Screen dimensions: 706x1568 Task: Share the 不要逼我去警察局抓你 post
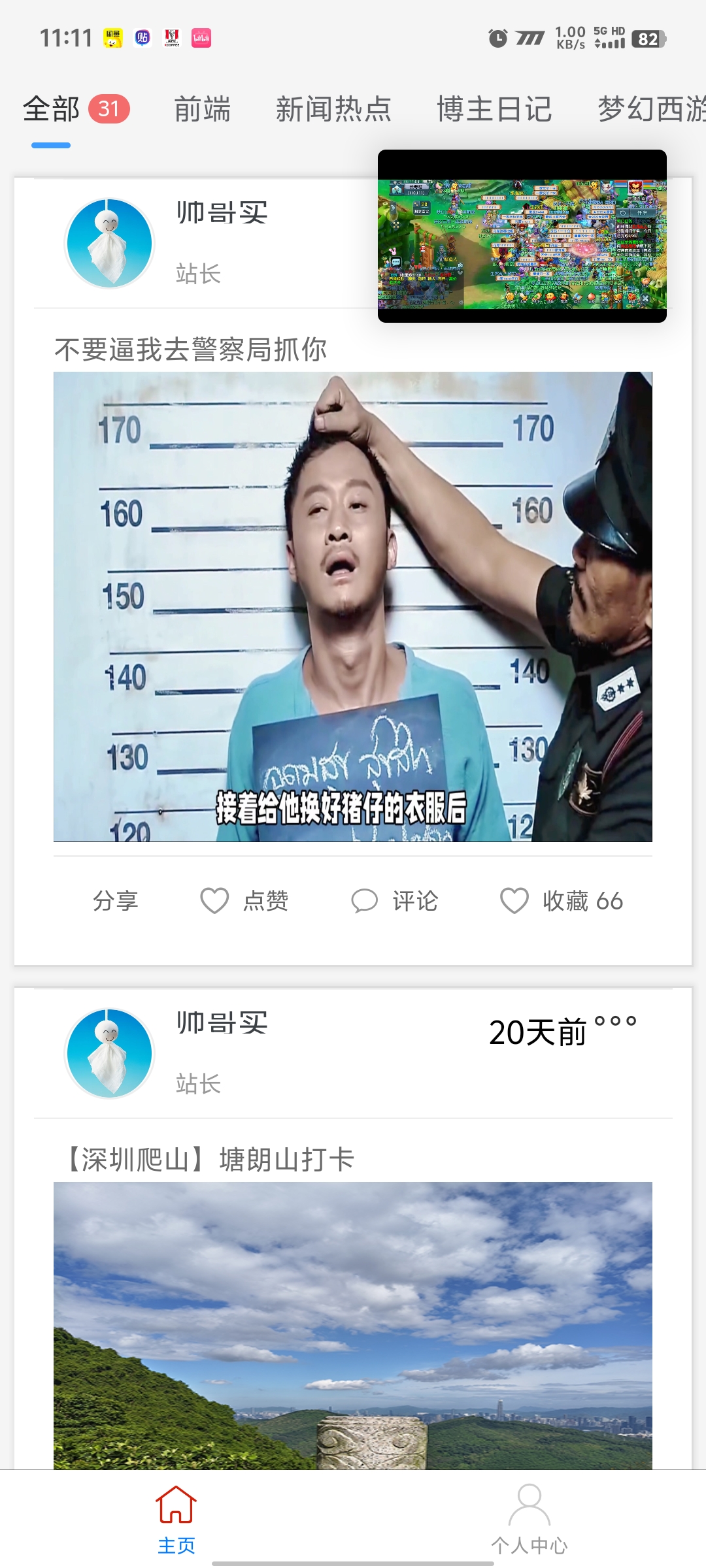point(116,901)
